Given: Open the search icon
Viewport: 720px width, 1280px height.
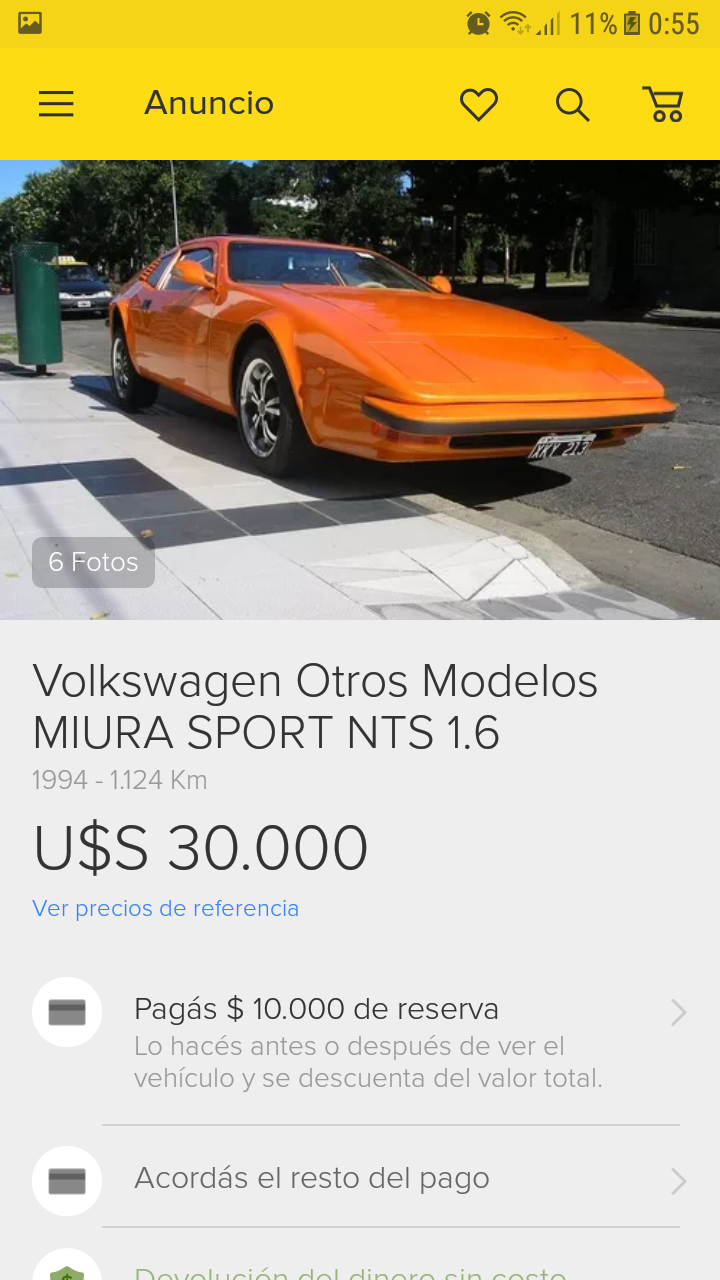Looking at the screenshot, I should pos(572,104).
